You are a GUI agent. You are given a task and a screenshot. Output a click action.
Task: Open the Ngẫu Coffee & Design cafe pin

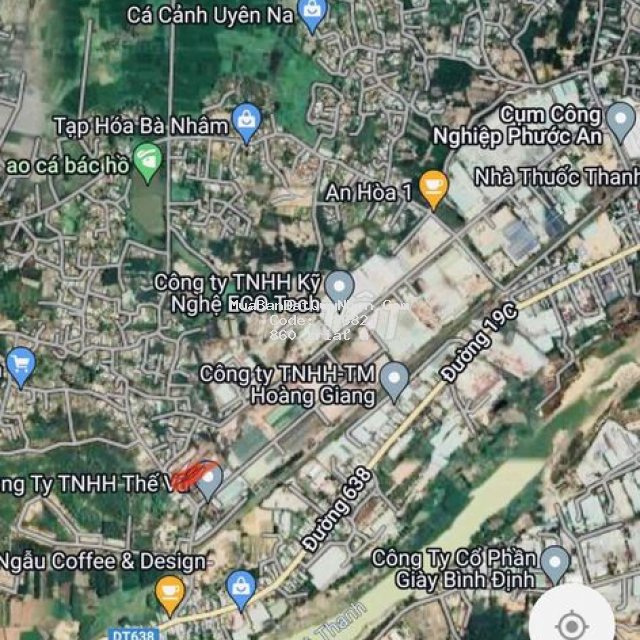tap(170, 593)
